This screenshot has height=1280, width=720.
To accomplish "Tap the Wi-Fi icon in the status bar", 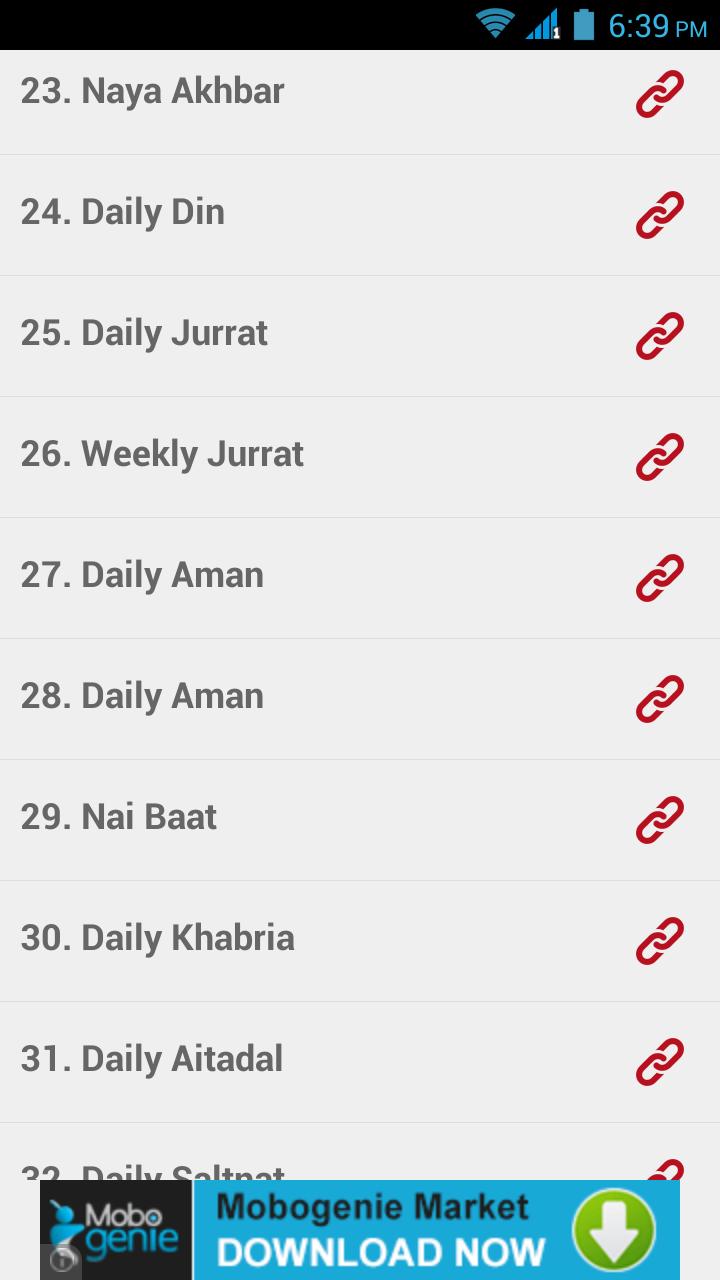I will (497, 24).
